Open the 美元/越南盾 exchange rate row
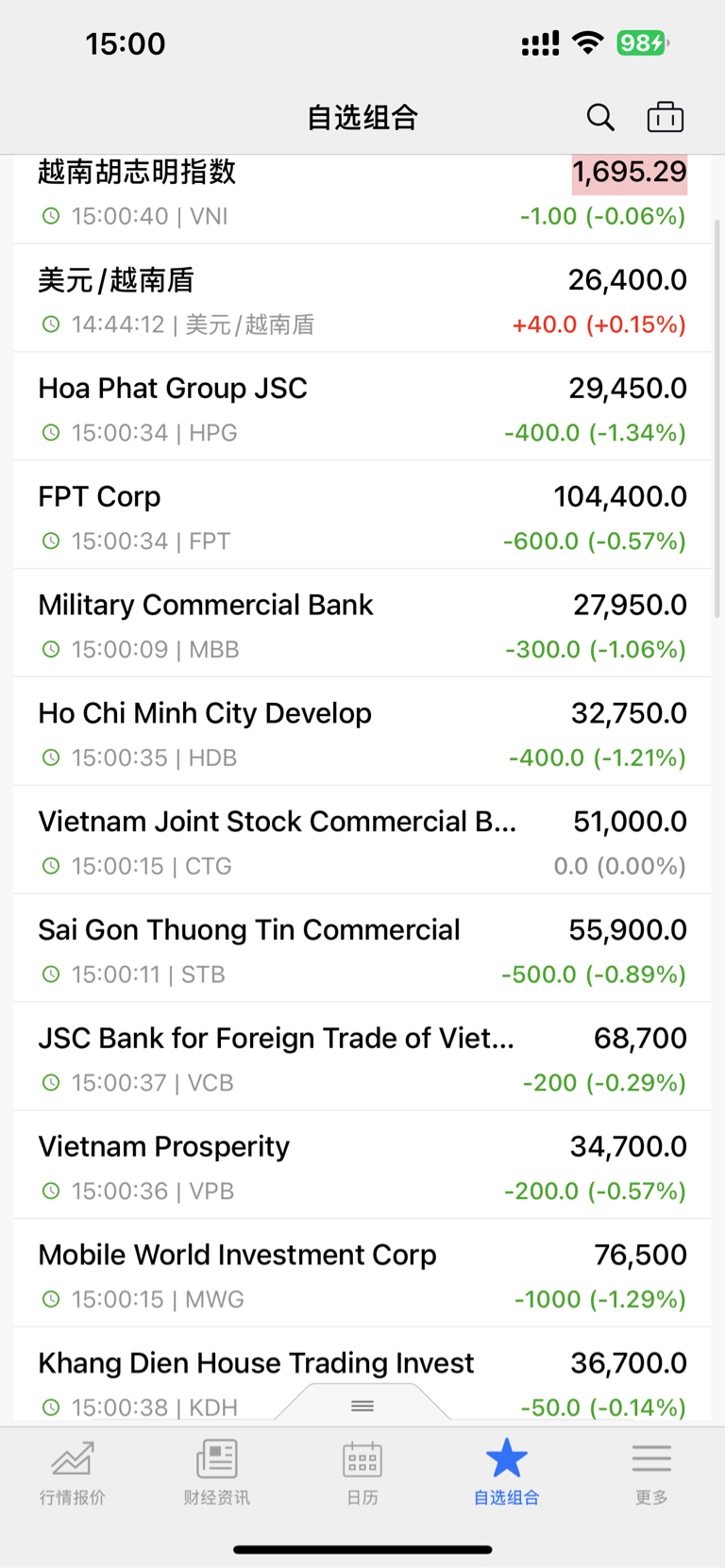This screenshot has height=1568, width=725. point(362,298)
